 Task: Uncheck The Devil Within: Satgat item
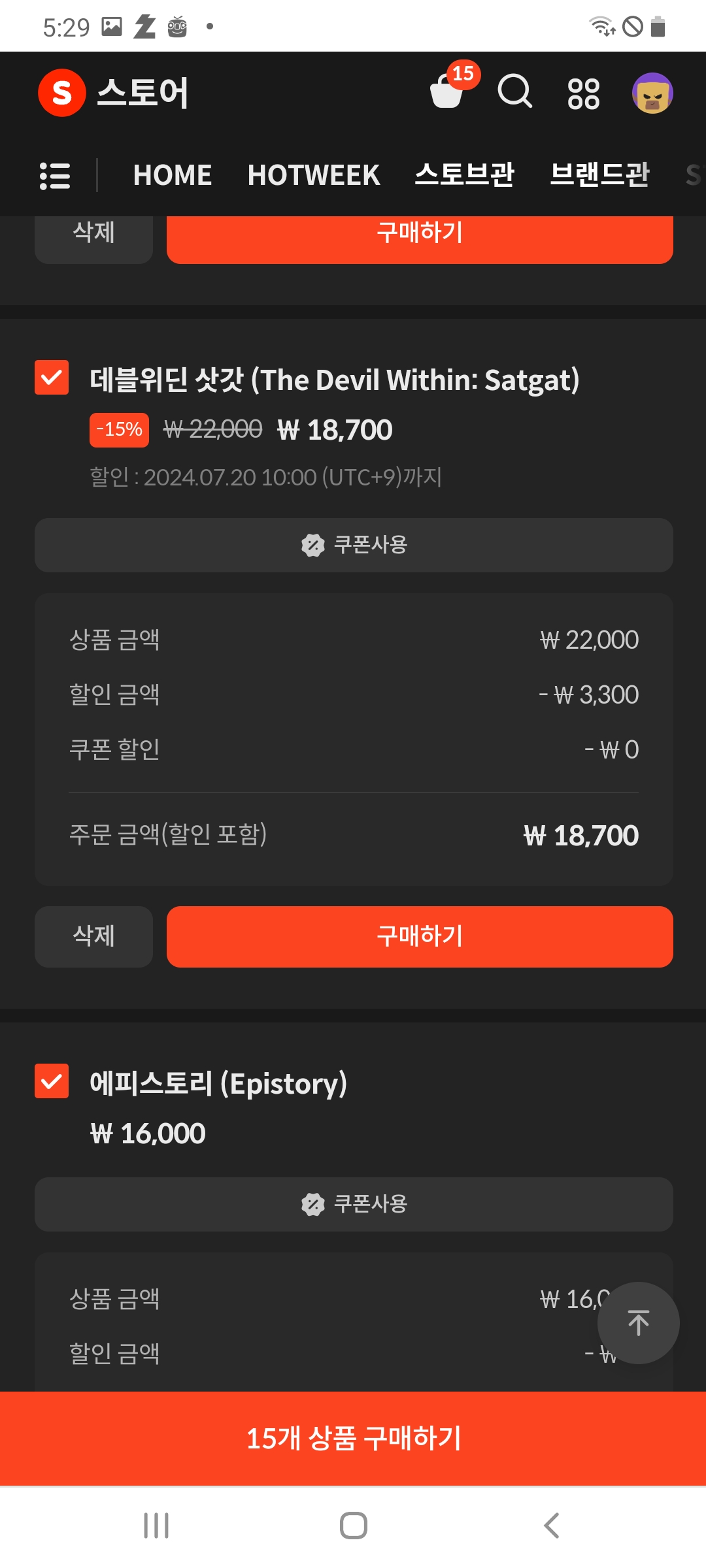tap(52, 378)
